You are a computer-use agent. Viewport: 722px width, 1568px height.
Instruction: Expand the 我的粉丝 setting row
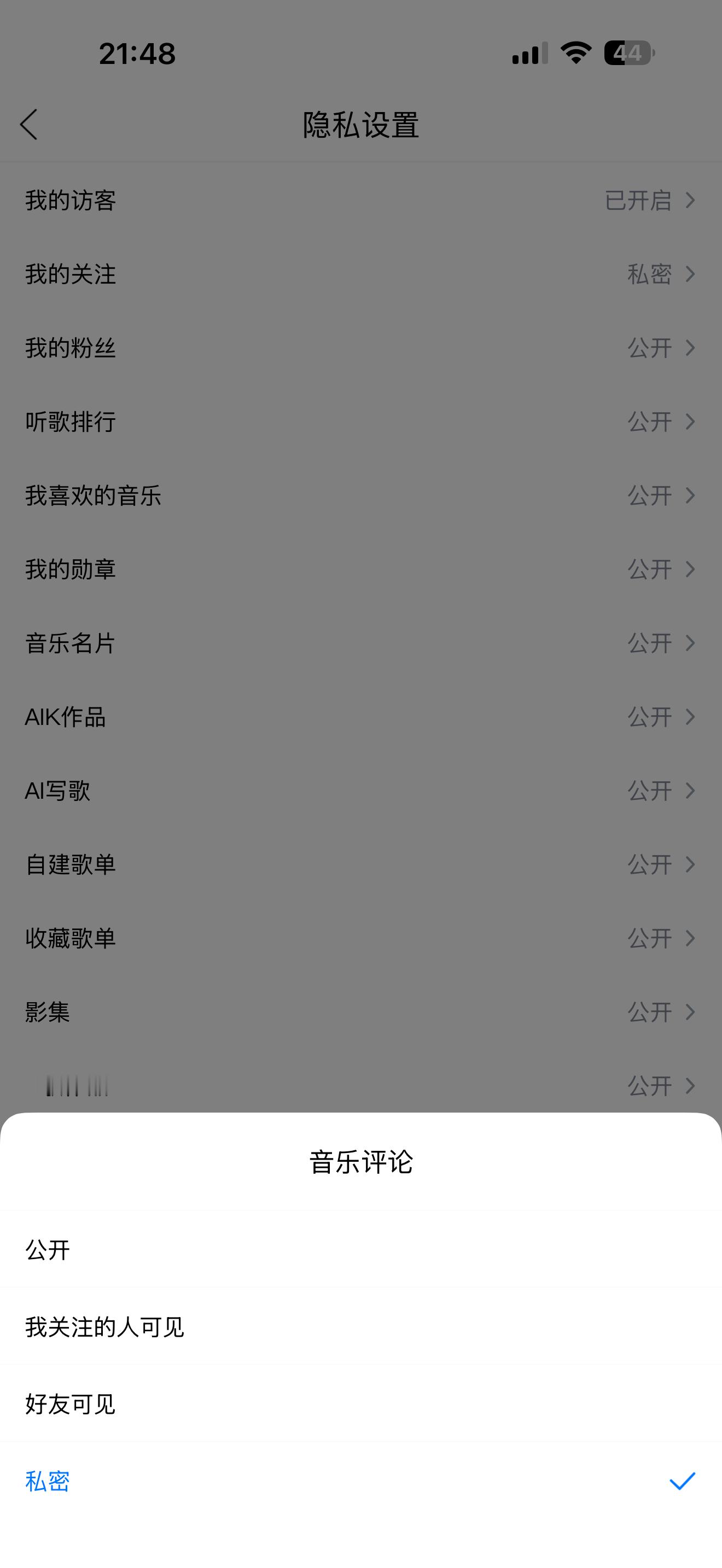tap(361, 348)
